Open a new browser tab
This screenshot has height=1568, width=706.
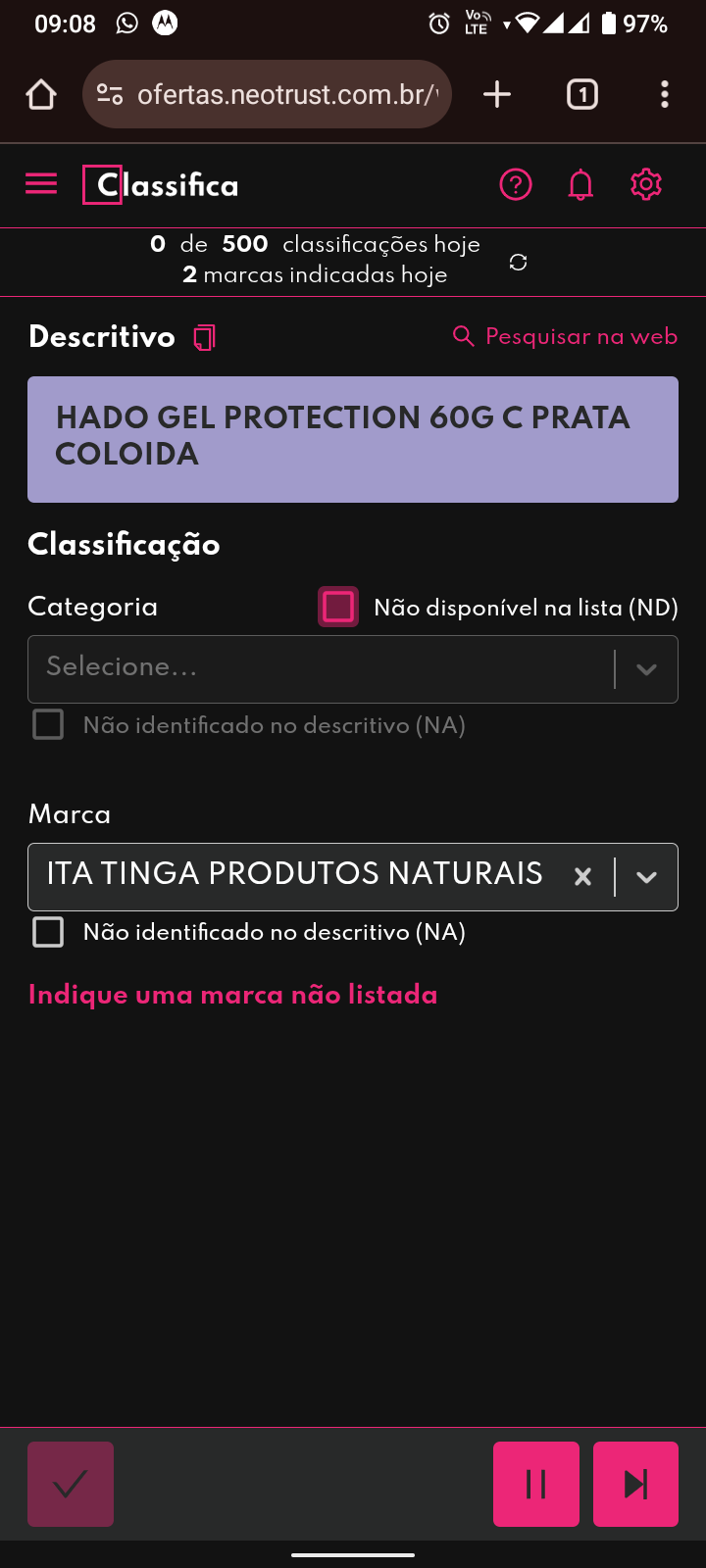point(497,95)
